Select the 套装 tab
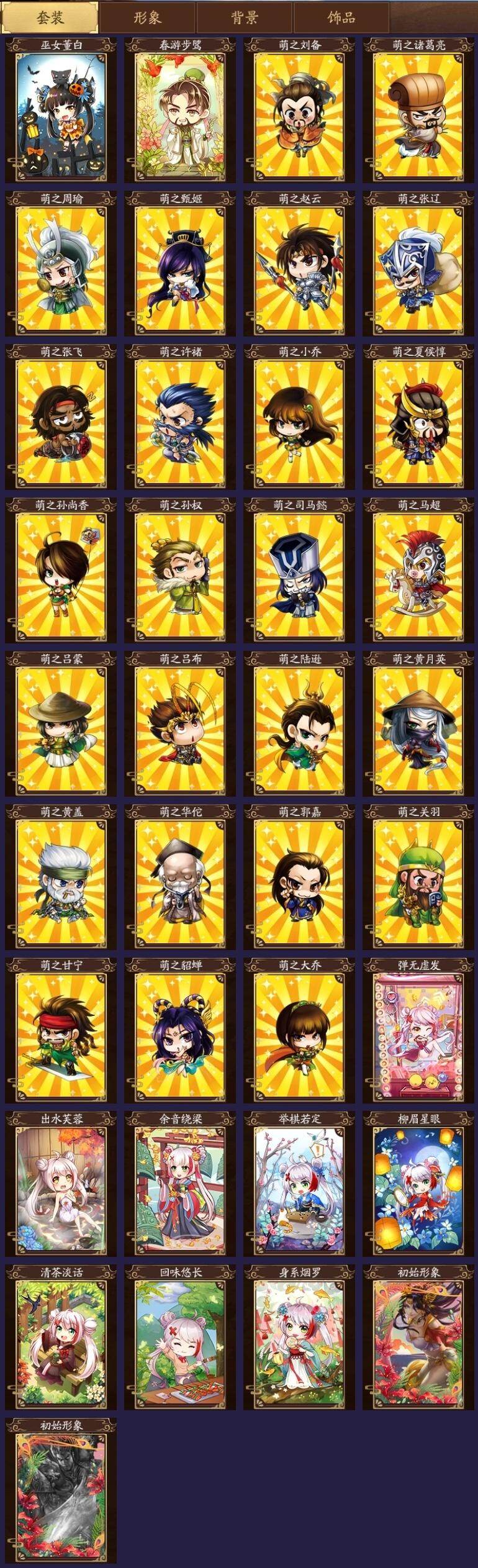The height and width of the screenshot is (1568, 478). [x=50, y=17]
